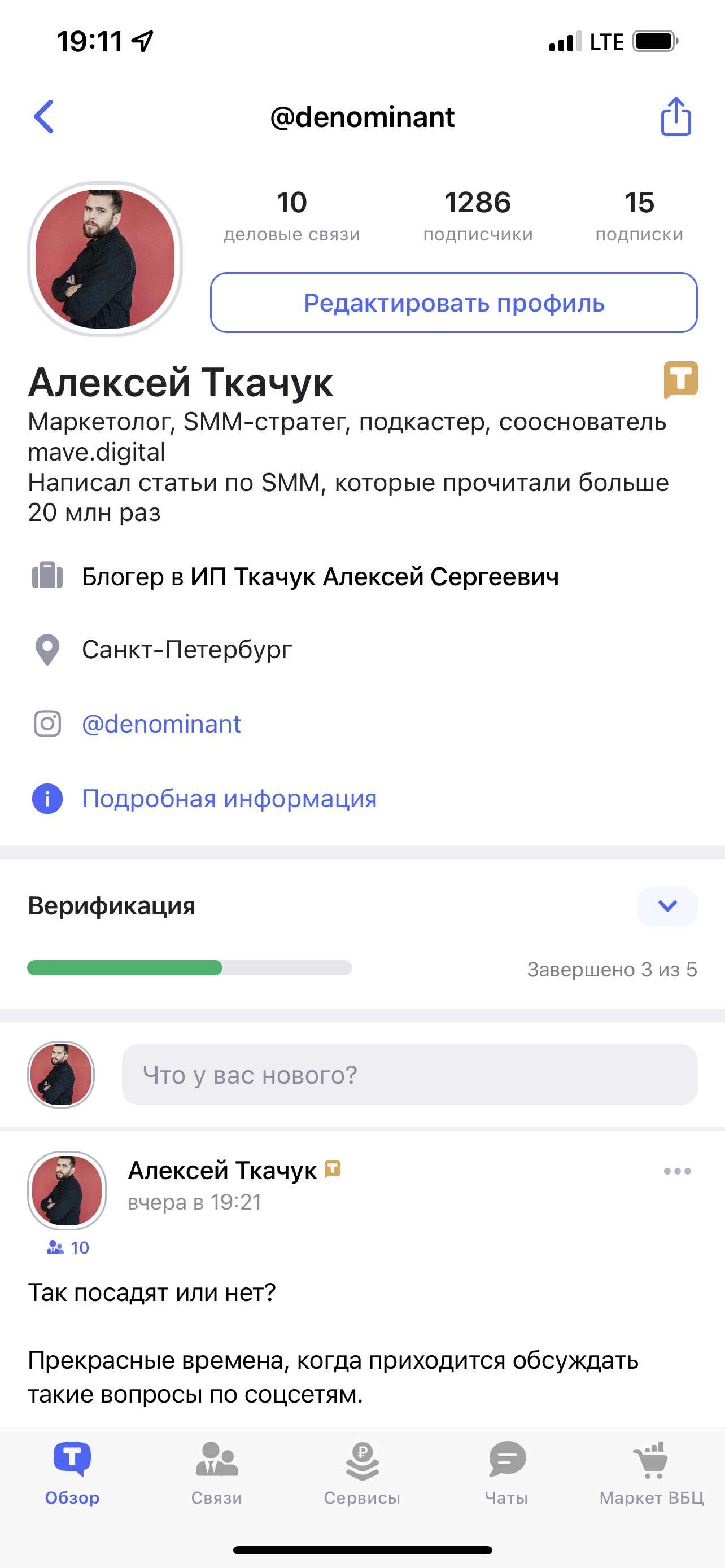Open the post author Алексей Ткачук

click(222, 1170)
